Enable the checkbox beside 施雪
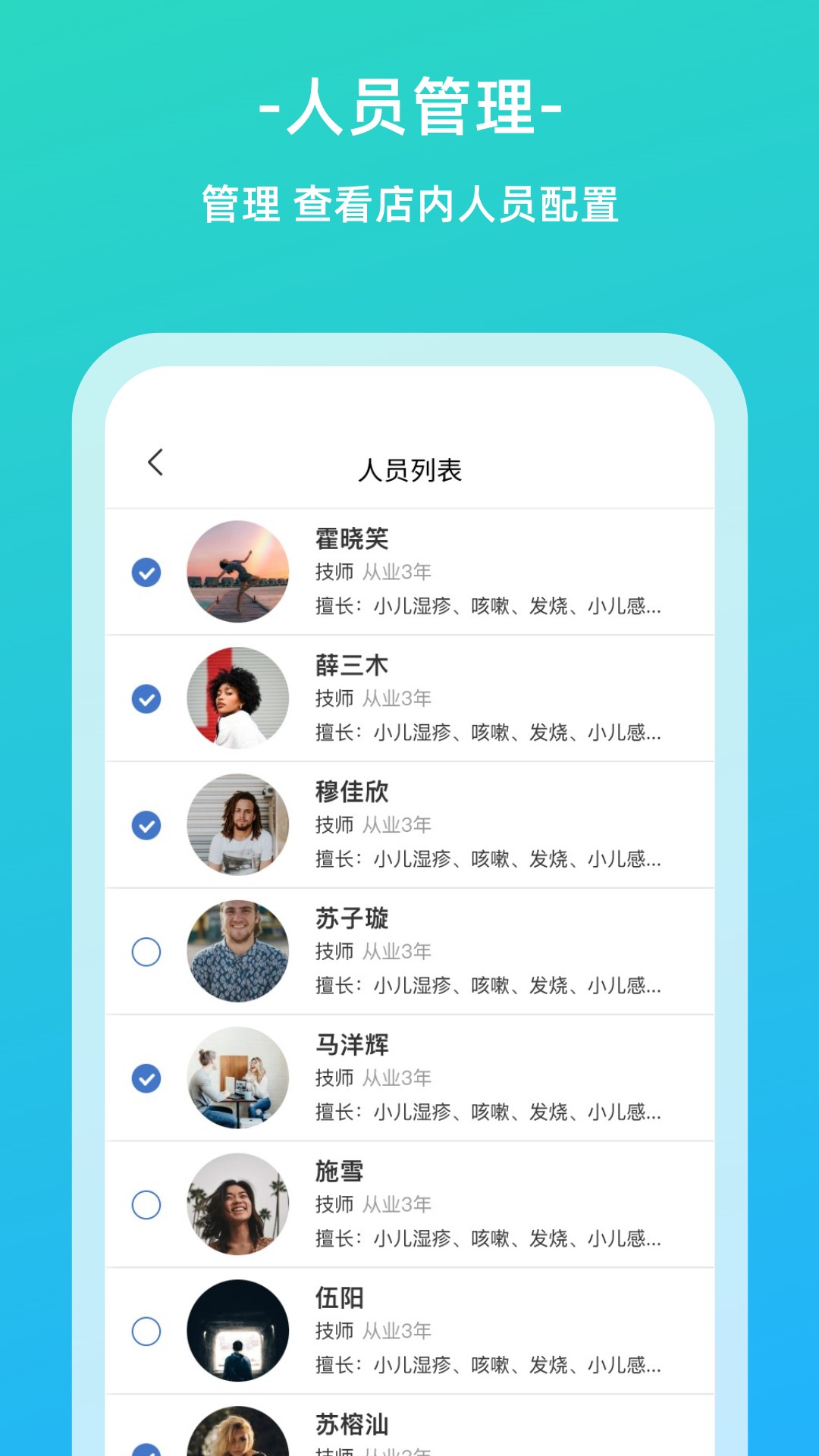This screenshot has width=819, height=1456. point(145,1206)
